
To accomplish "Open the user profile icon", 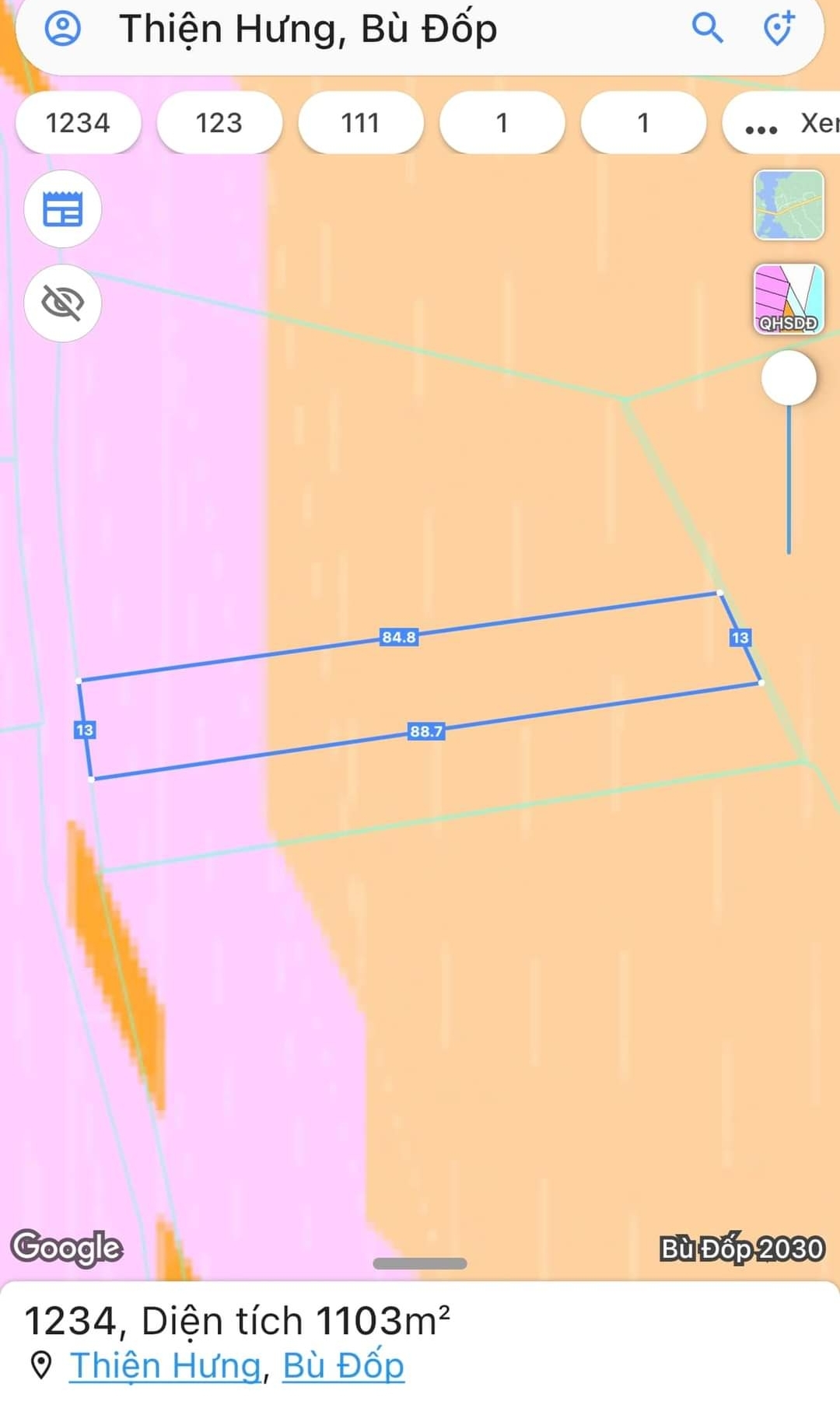I will pos(63,30).
